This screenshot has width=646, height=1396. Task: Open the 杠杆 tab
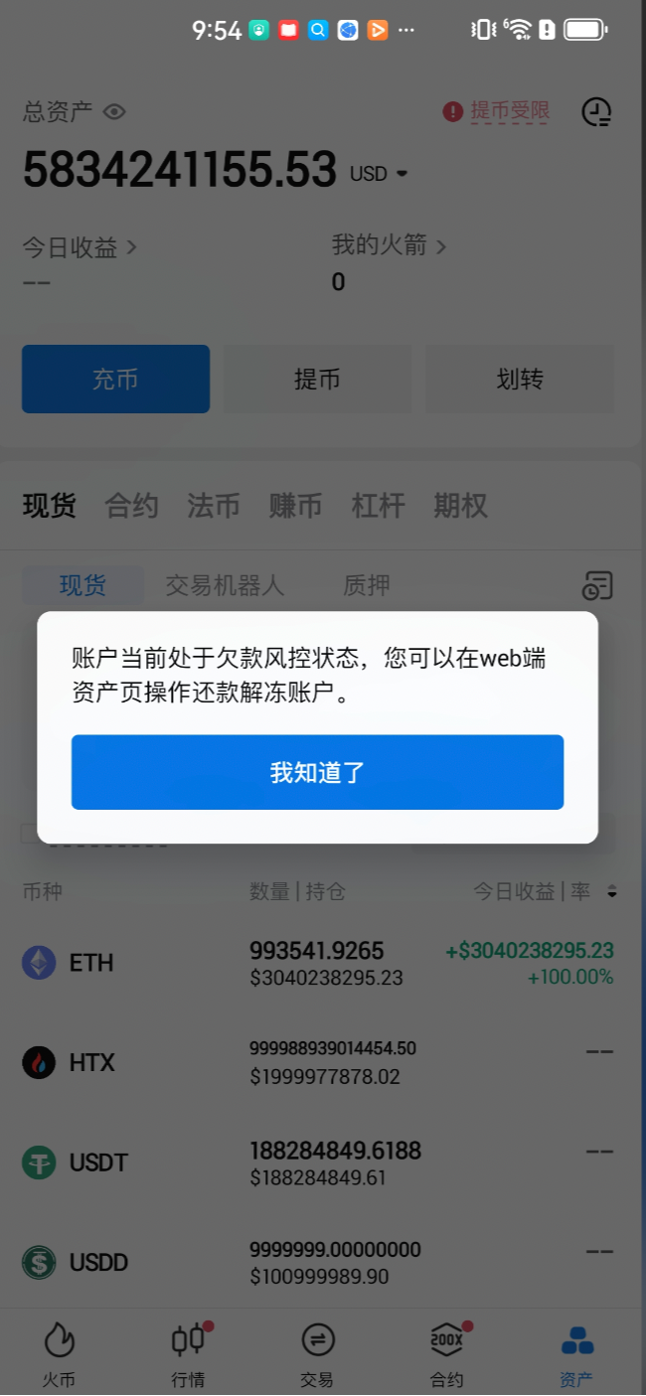click(377, 506)
